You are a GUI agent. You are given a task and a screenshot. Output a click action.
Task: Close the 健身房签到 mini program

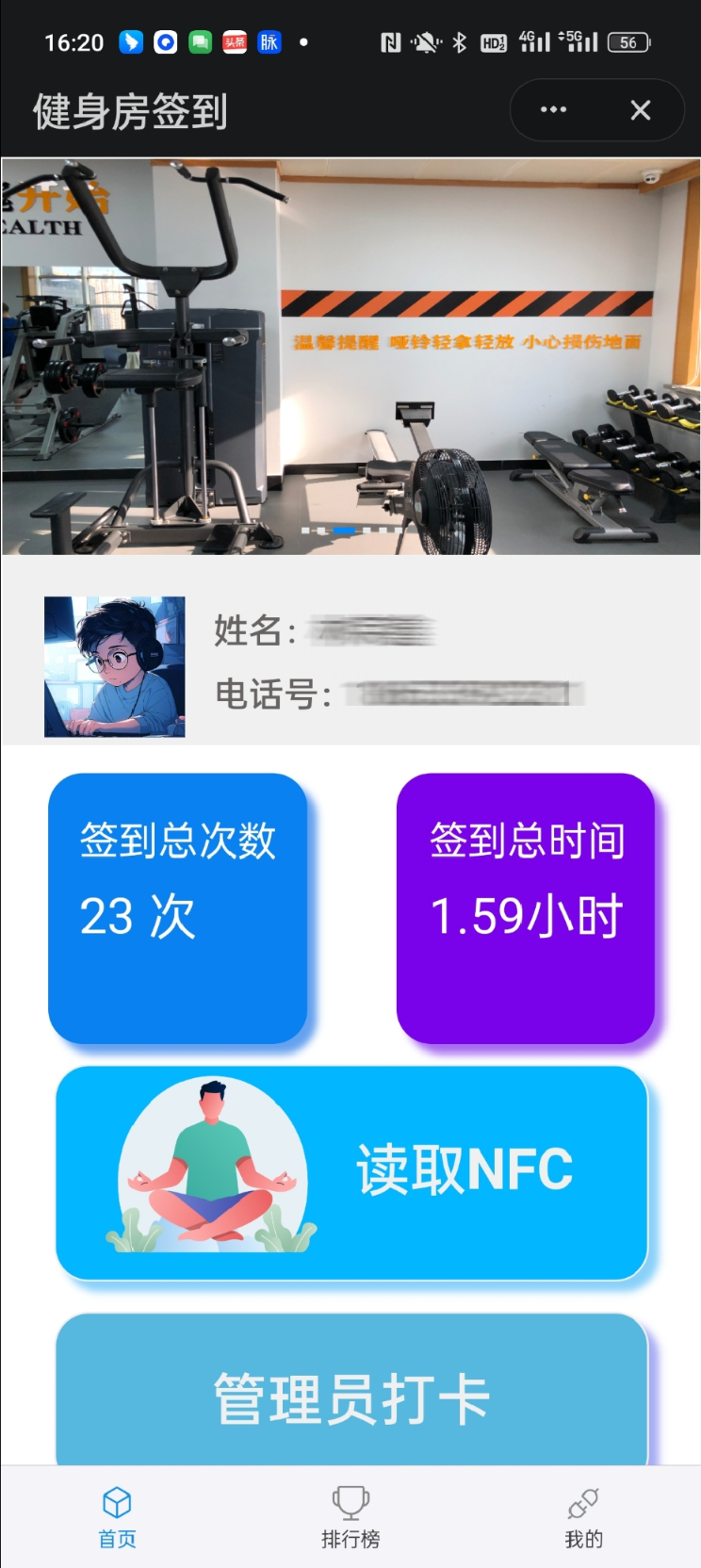[641, 110]
